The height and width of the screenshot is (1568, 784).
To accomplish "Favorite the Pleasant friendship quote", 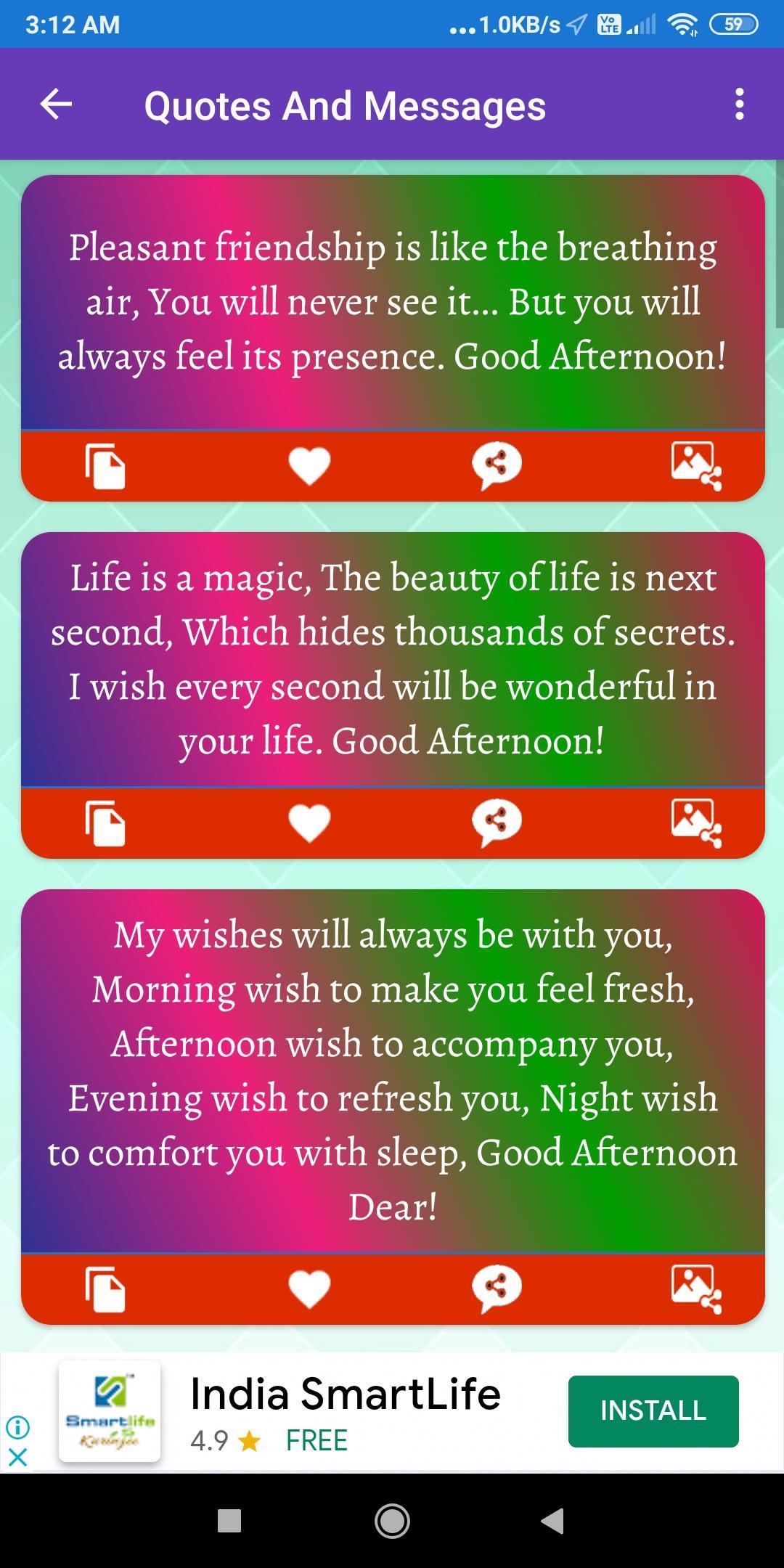I will (x=309, y=465).
